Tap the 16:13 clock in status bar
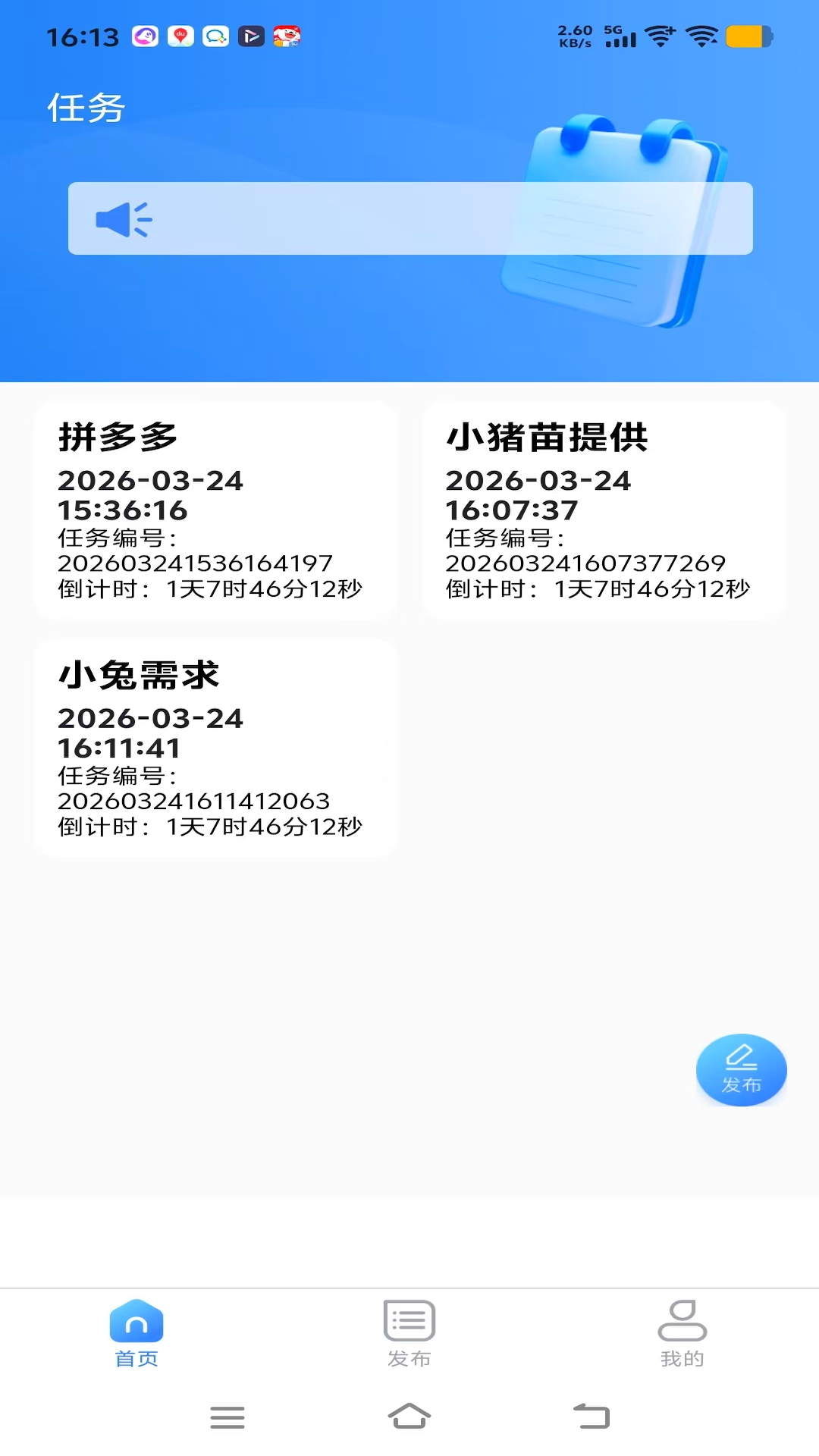The image size is (819, 1456). [80, 34]
